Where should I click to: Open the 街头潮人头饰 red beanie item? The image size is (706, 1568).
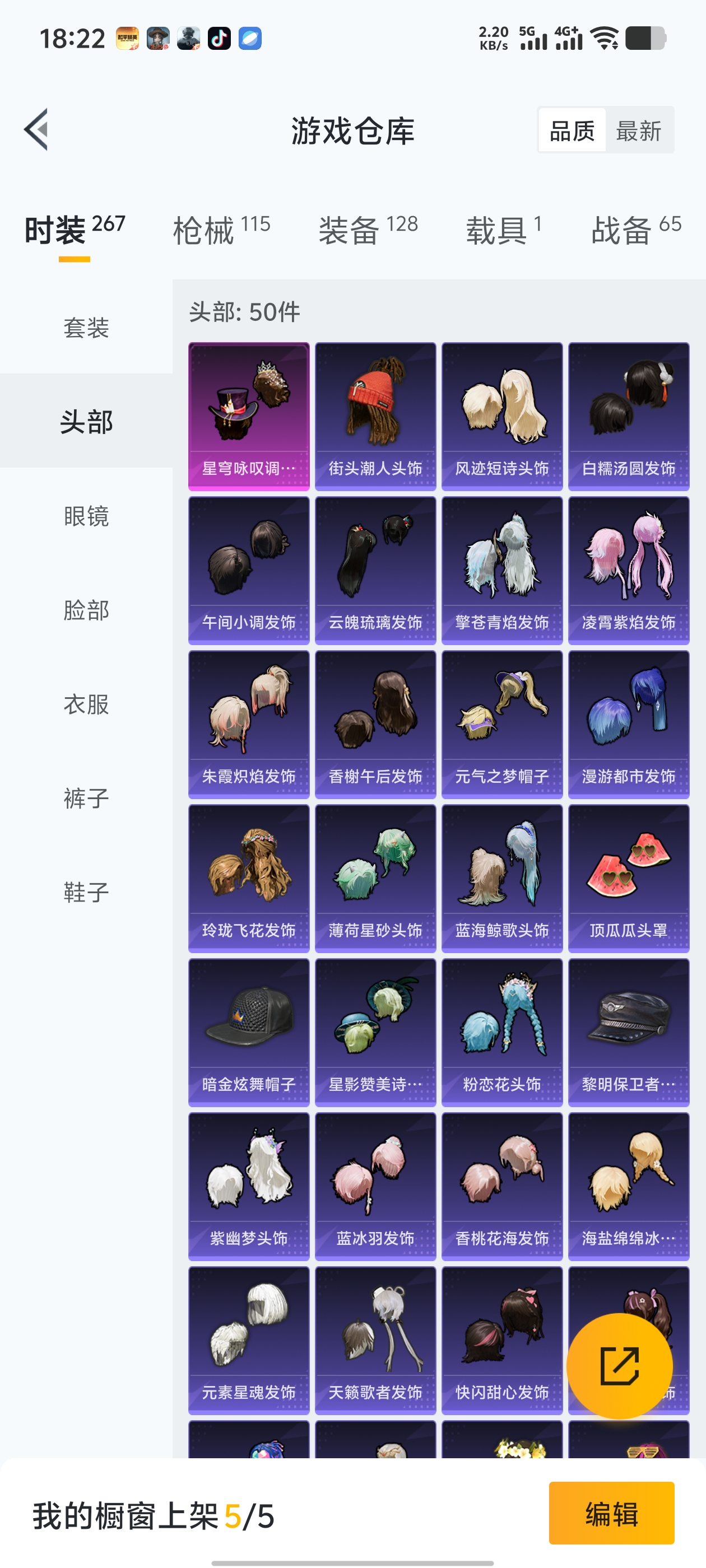click(375, 414)
